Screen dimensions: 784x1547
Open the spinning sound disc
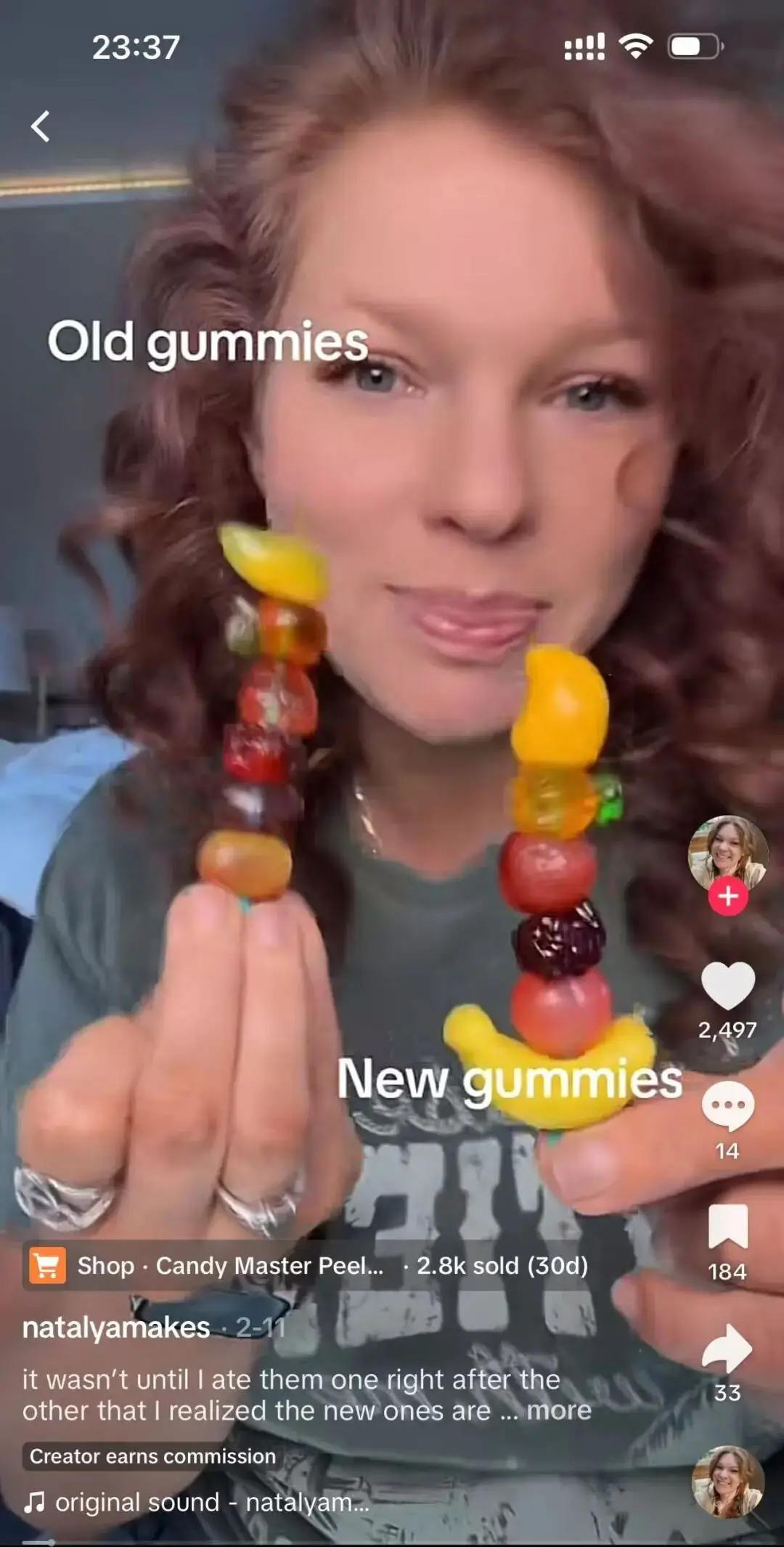pyautogui.click(x=727, y=1482)
